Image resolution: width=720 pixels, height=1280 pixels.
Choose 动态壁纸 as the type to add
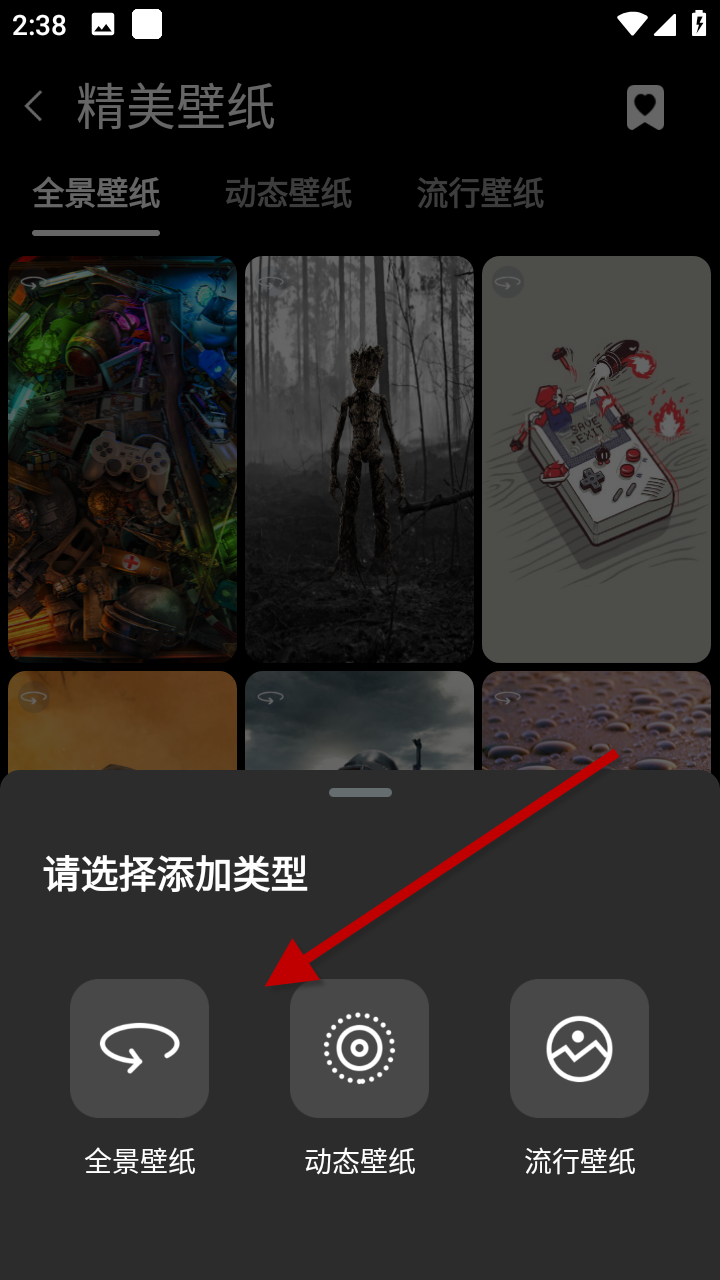pos(359,1048)
